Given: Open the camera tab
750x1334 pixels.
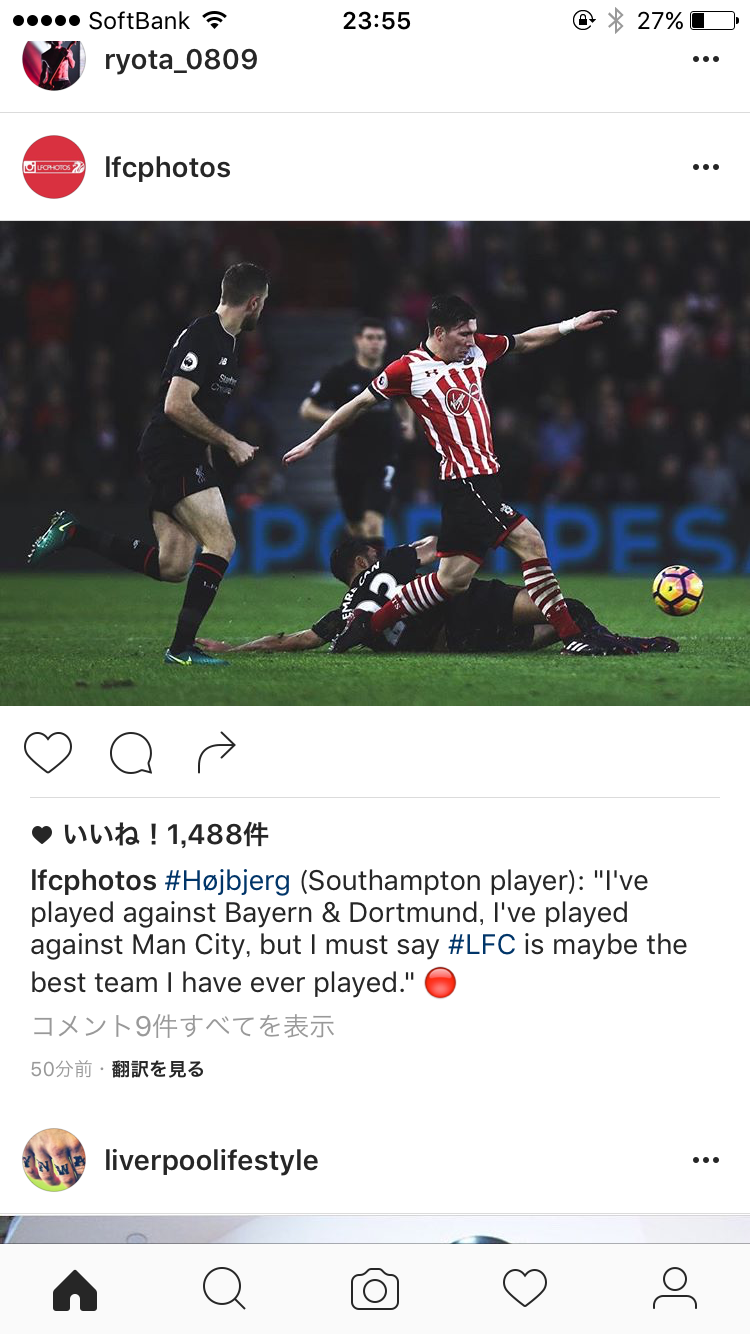Looking at the screenshot, I should coord(375,1289).
